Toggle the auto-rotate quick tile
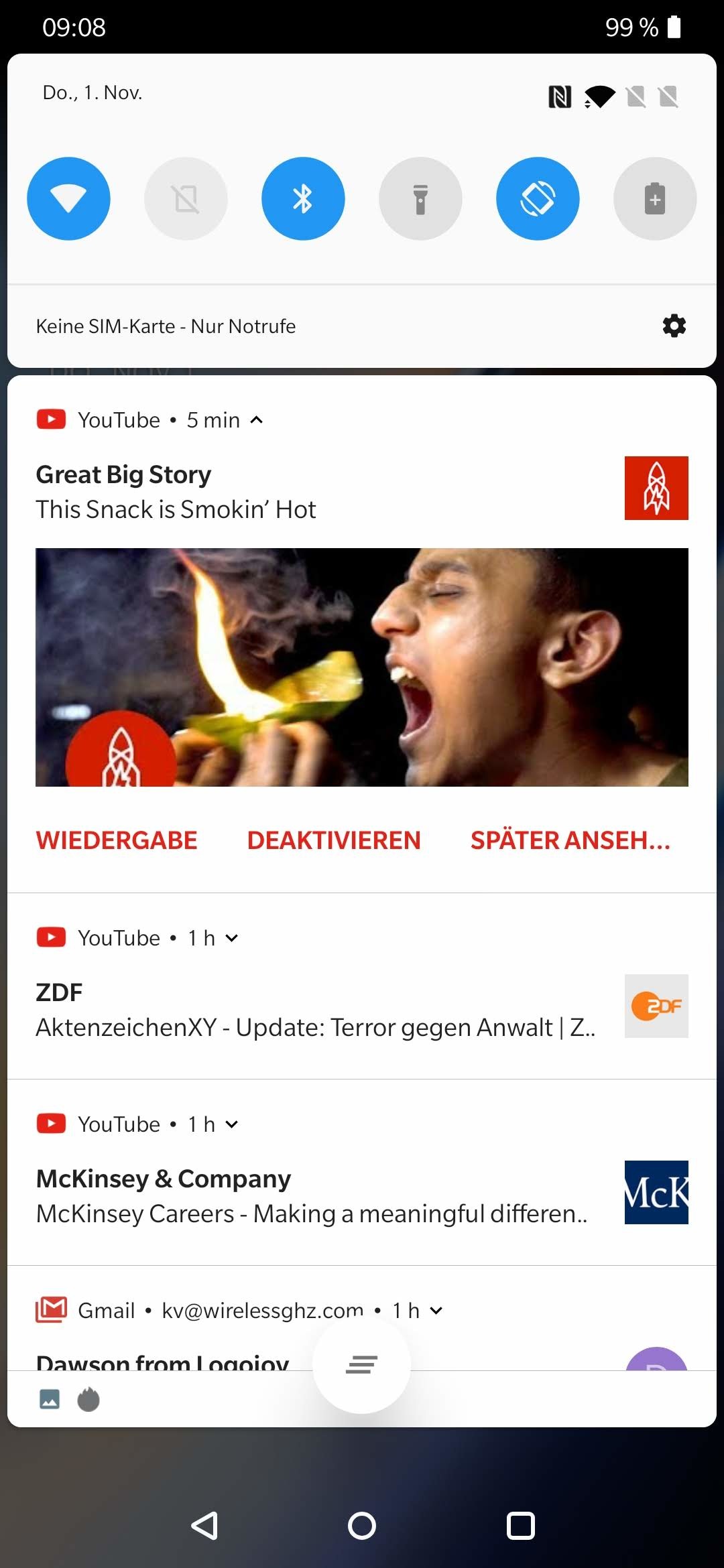Viewport: 724px width, 1568px height. pos(538,198)
